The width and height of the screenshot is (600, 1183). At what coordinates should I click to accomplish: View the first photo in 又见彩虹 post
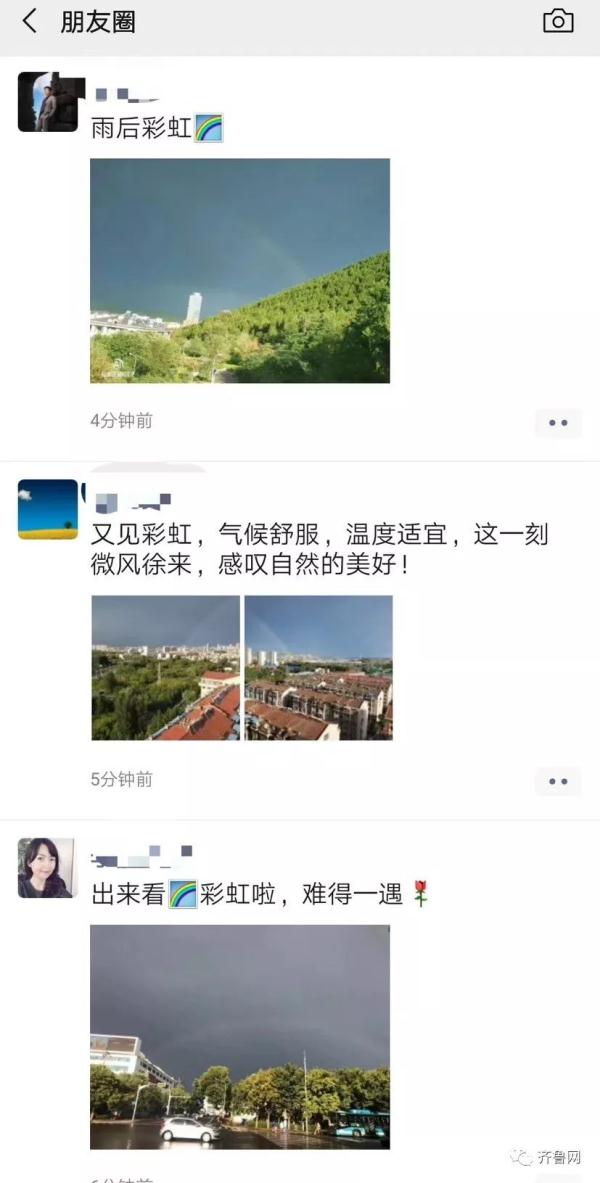tap(165, 668)
